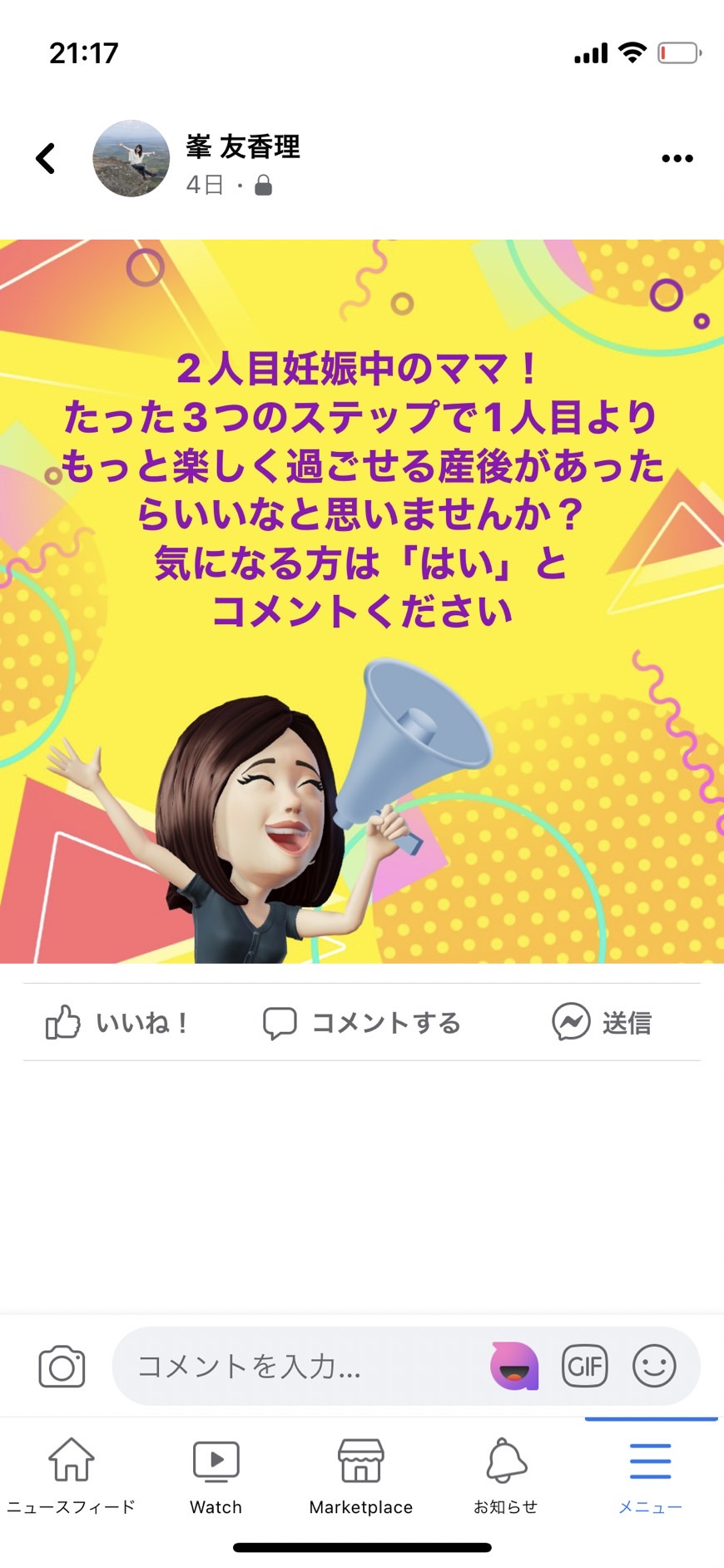The image size is (724, 1568).
Task: Open the お知らせ notifications tab
Action: coord(506,1476)
